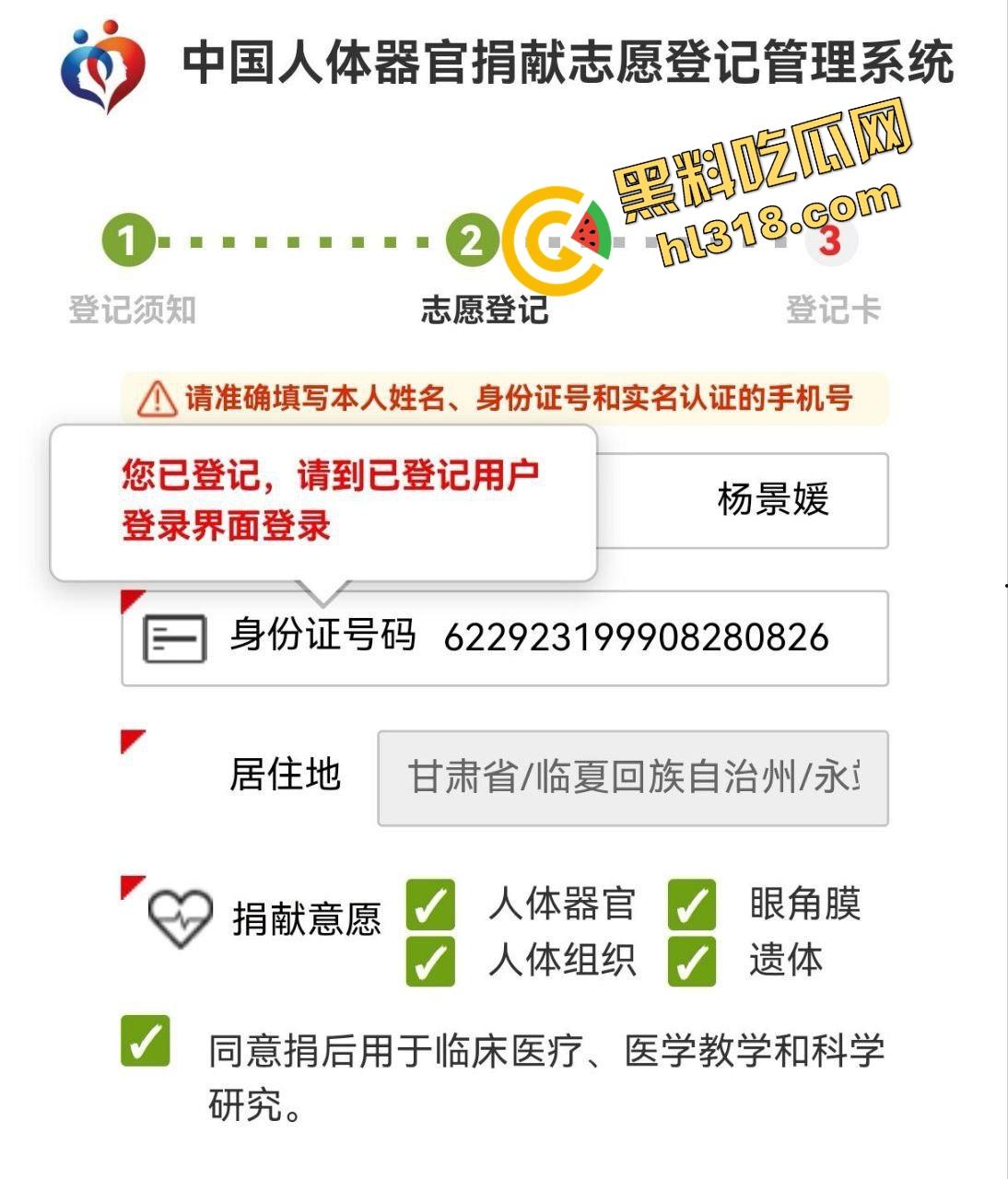Uncheck the 眼角膜 donation checkbox
The image size is (1008, 1179).
[692, 907]
